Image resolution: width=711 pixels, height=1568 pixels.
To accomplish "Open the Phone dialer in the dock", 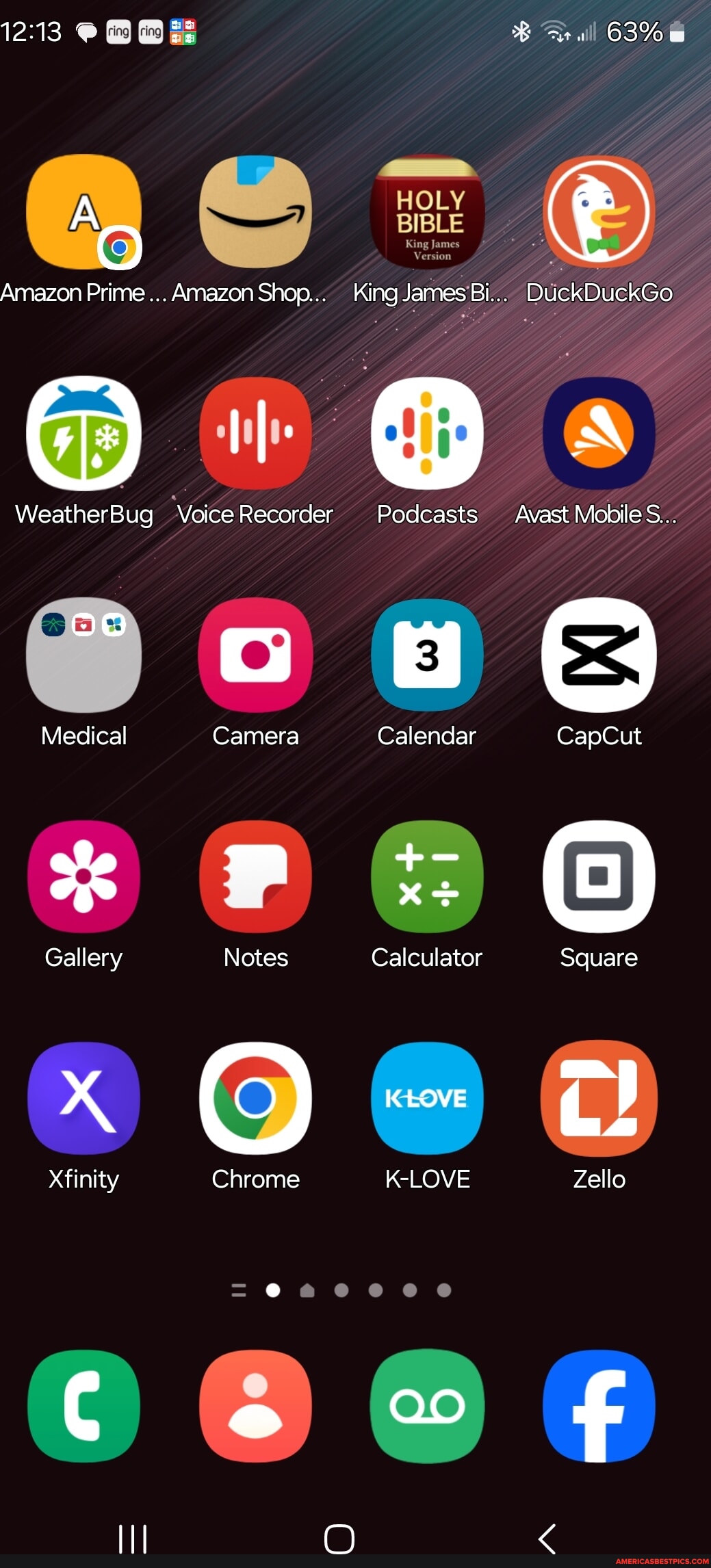I will point(83,1406).
